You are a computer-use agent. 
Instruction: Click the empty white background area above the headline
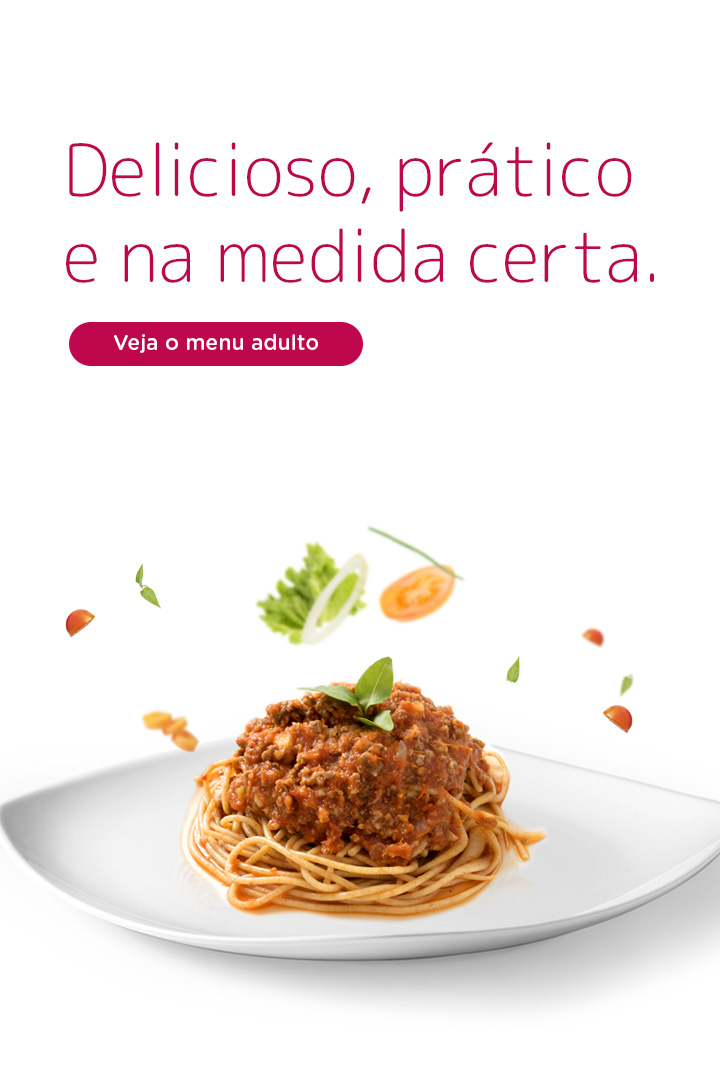(360, 70)
